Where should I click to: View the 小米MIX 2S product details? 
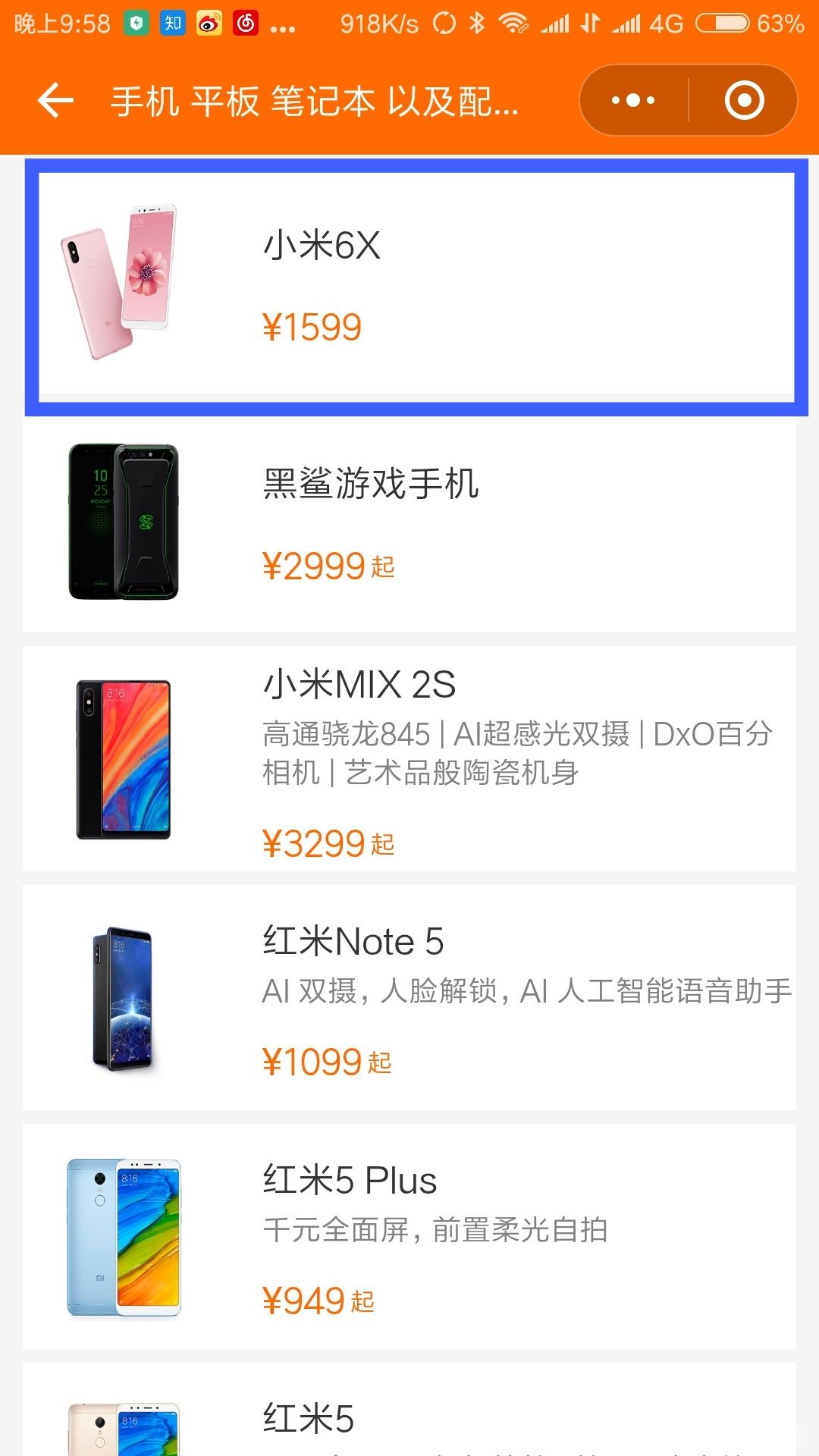pos(409,758)
